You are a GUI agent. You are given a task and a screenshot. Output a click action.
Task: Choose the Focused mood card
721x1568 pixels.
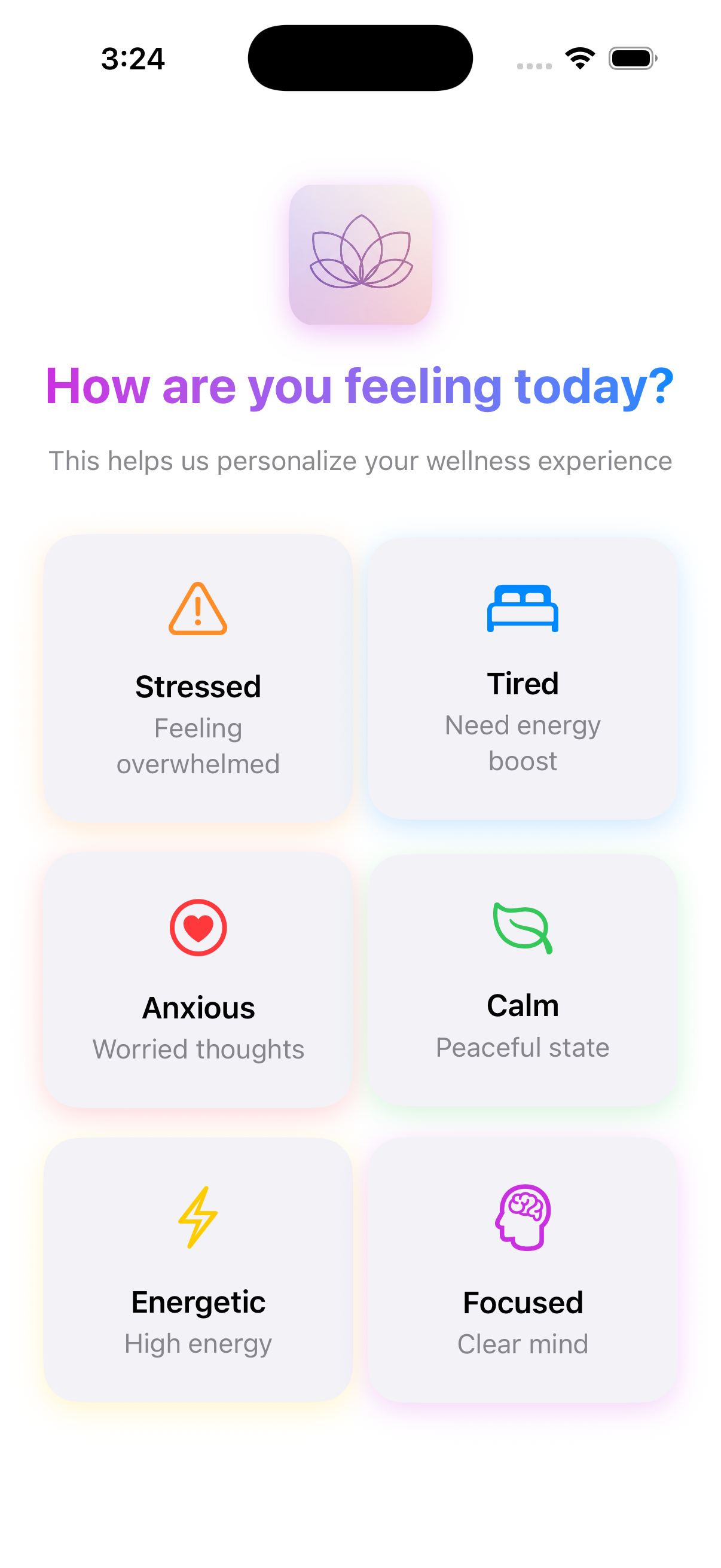point(522,1269)
